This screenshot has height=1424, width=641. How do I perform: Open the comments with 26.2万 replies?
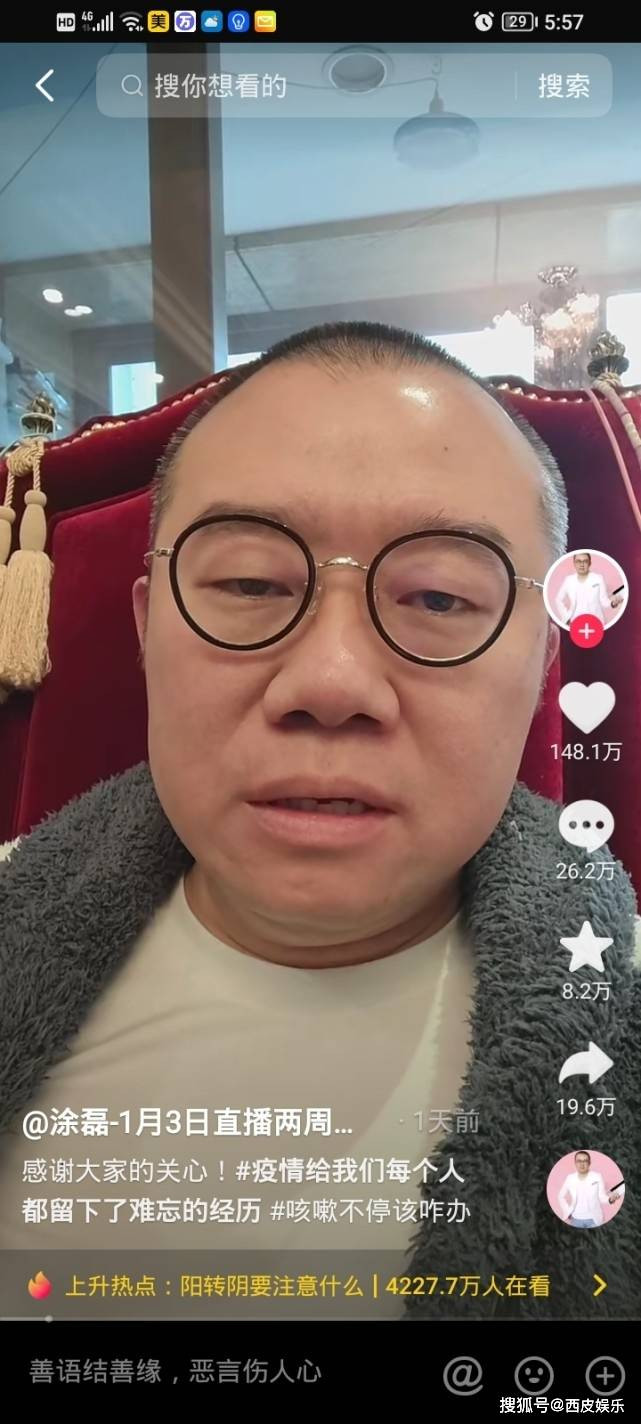tap(586, 828)
